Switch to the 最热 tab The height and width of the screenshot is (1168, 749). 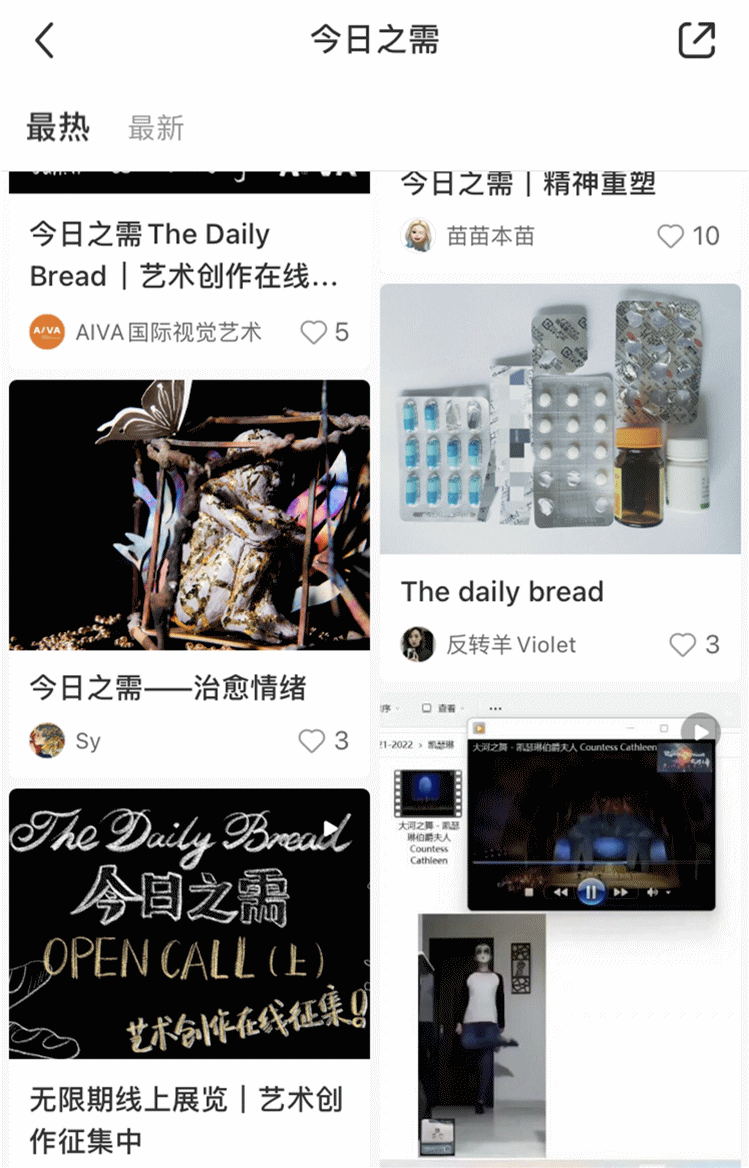(58, 128)
